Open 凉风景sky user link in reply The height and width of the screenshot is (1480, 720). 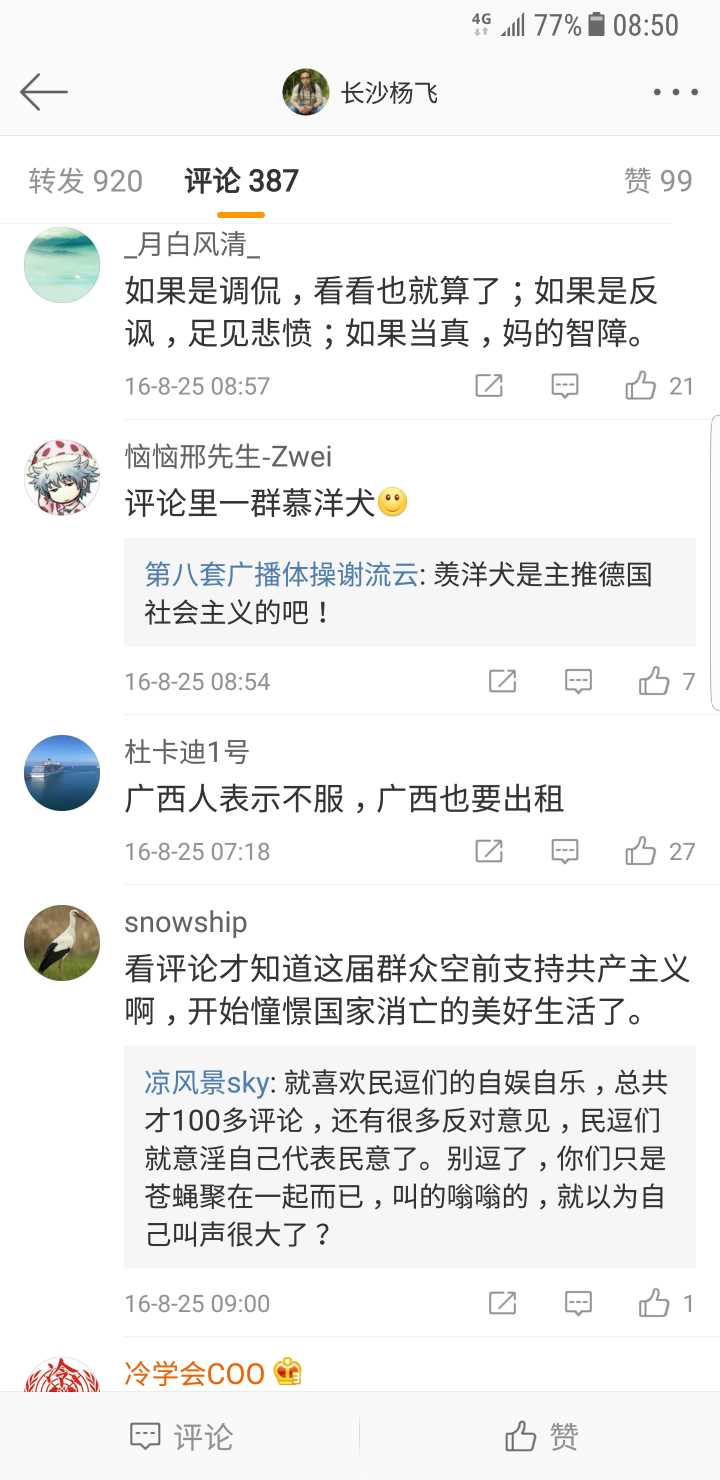[206, 1083]
